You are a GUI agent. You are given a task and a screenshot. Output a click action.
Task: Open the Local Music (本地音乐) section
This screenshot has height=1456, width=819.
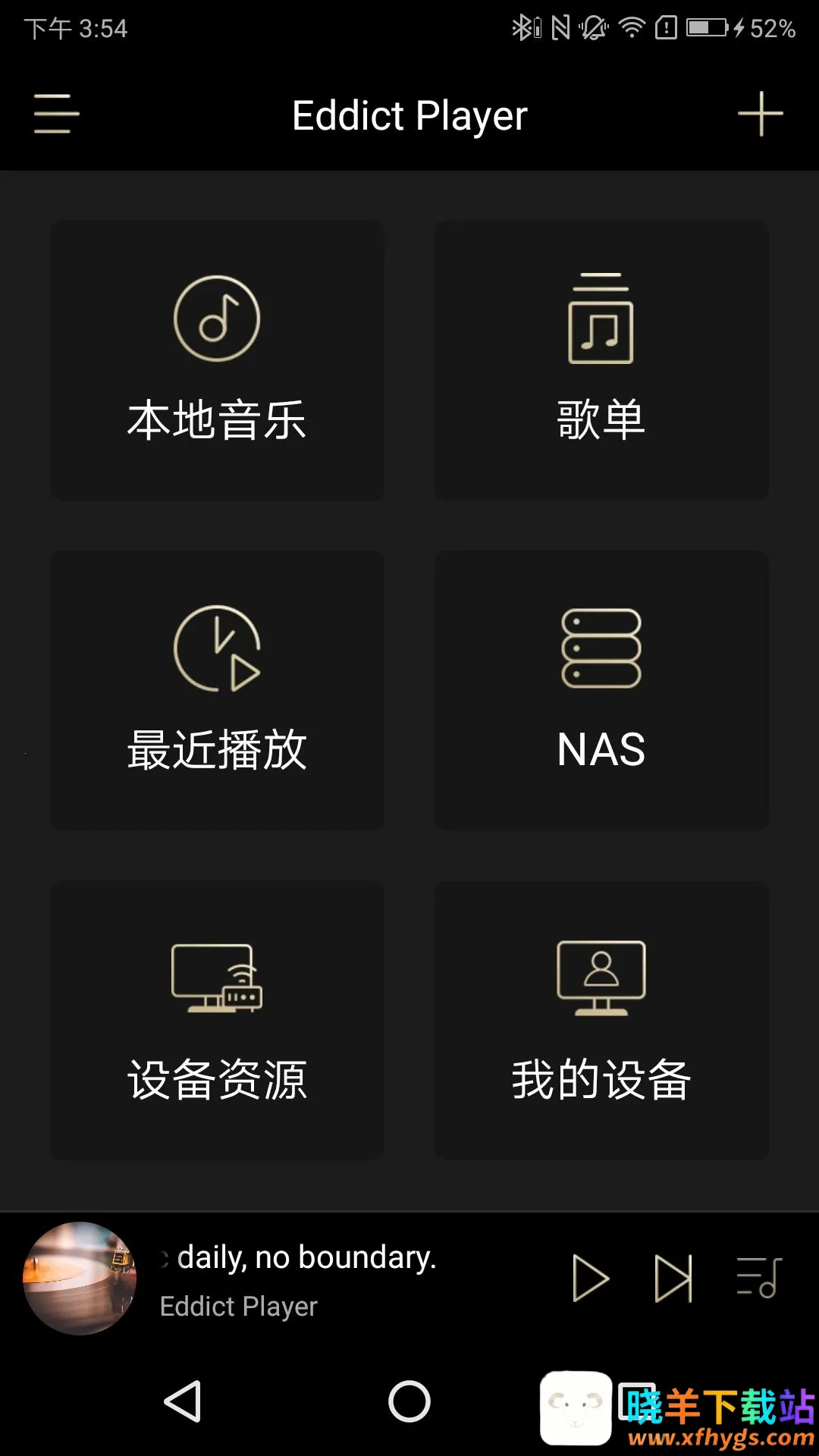point(217,359)
